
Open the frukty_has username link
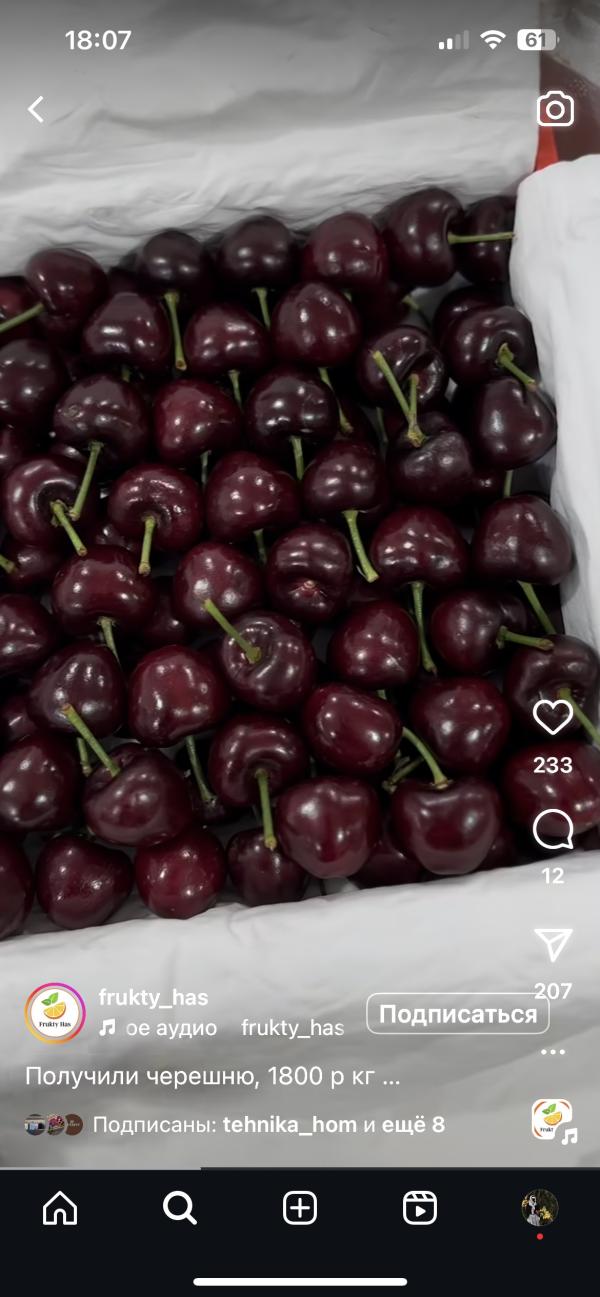click(153, 997)
